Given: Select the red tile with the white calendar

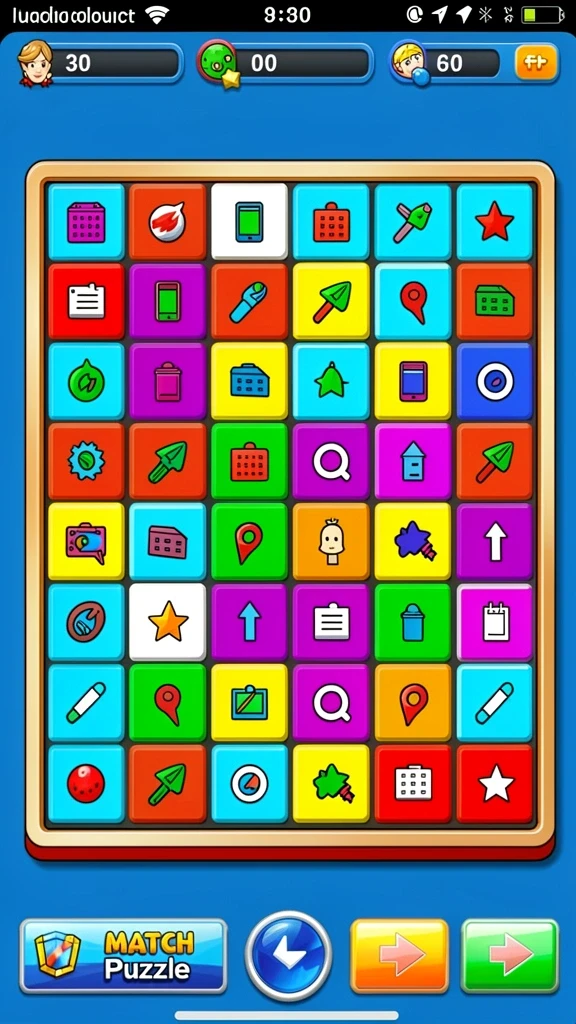Looking at the screenshot, I should [413, 784].
